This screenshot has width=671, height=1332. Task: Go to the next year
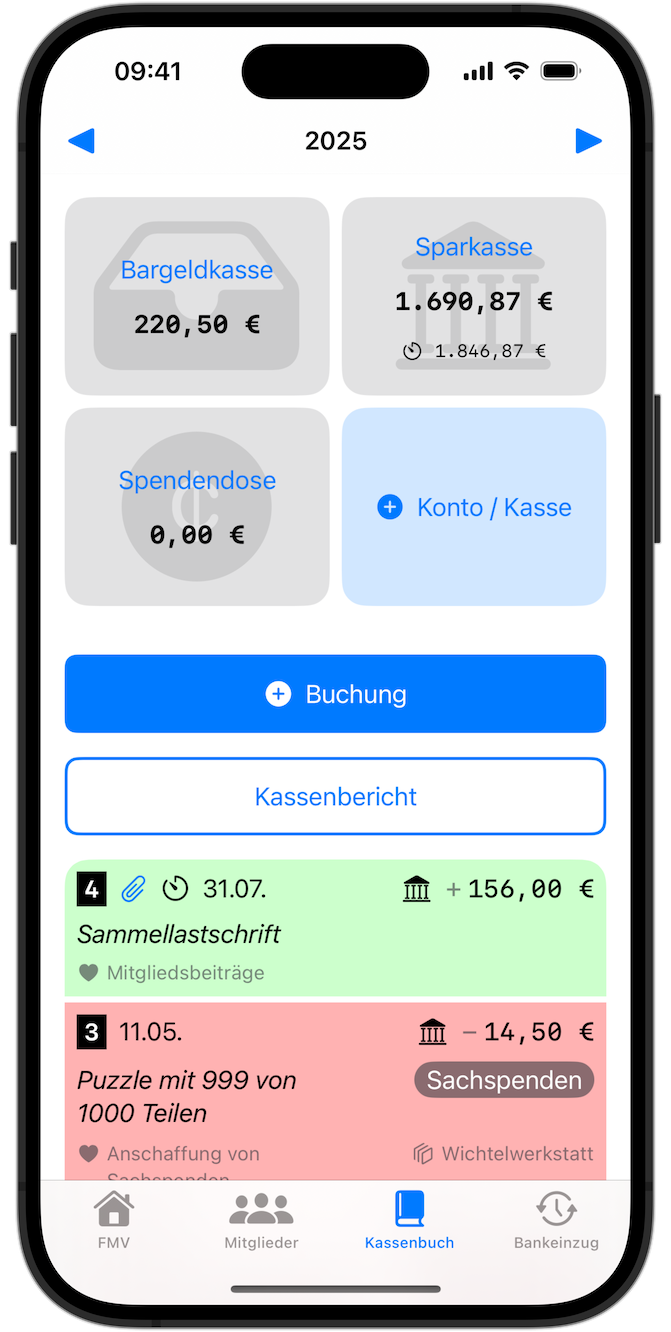(589, 141)
